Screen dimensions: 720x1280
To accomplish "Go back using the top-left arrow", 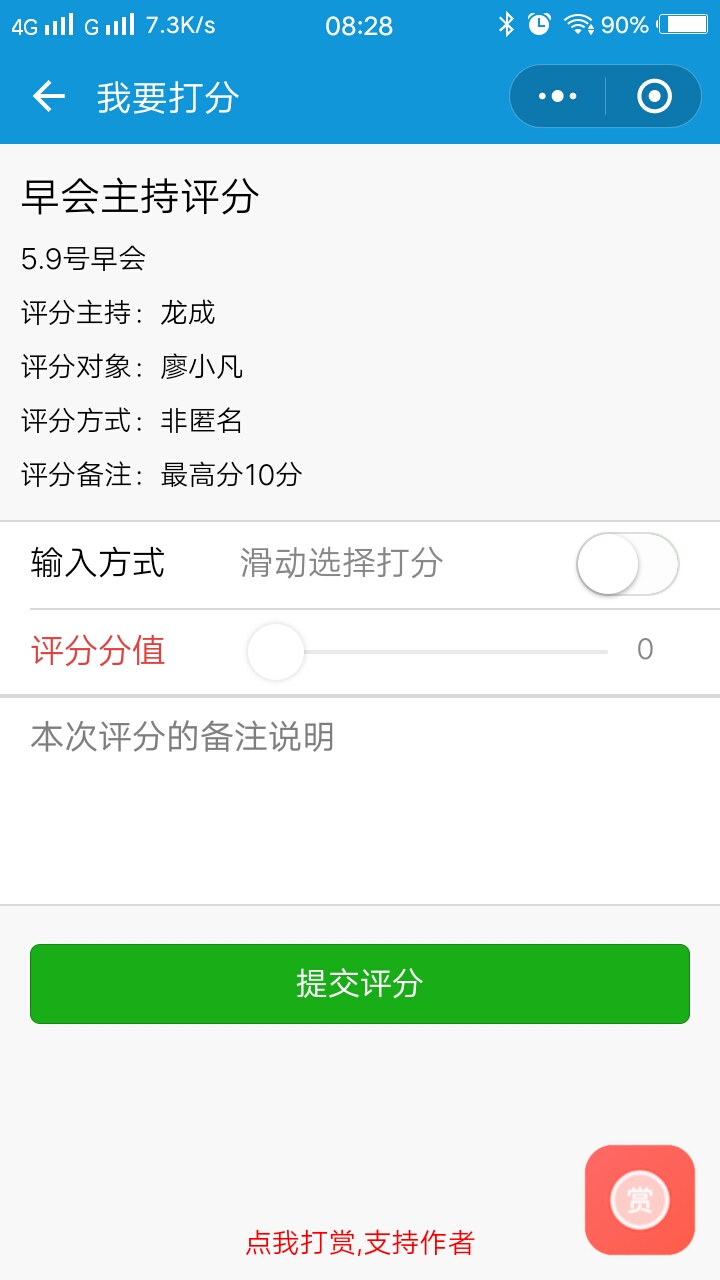I will coord(48,97).
